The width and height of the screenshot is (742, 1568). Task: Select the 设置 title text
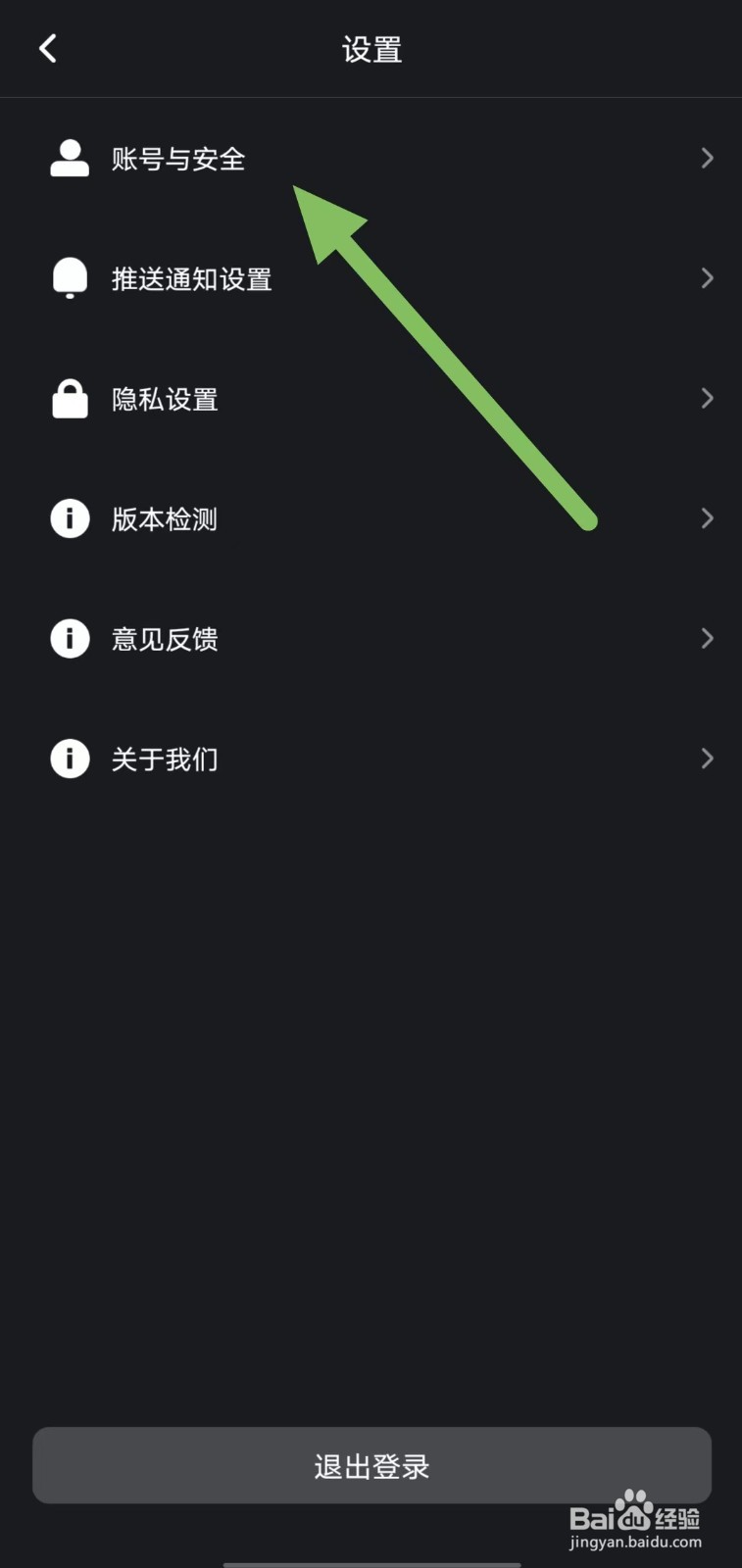(x=371, y=48)
